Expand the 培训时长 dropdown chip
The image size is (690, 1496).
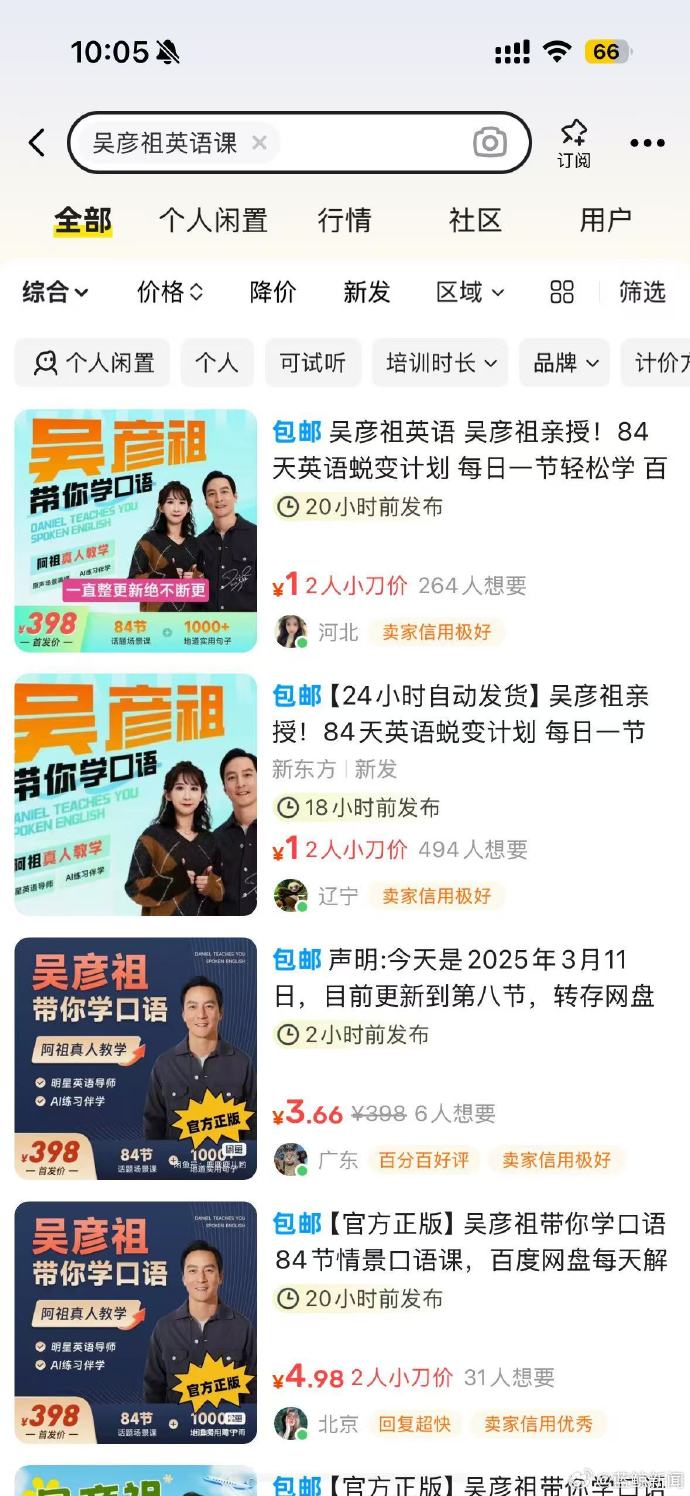[x=440, y=363]
